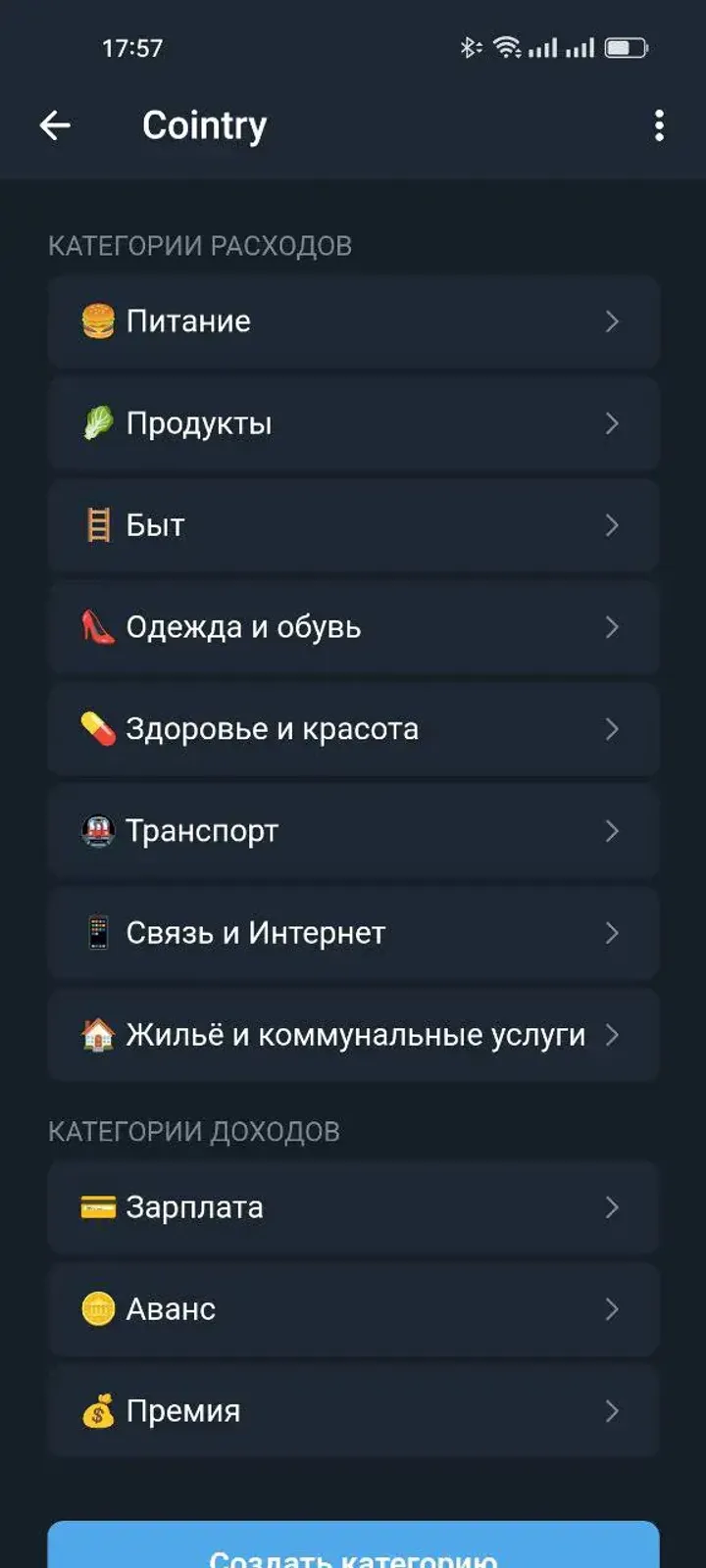Click the red shoe icon for Одежда и обувь

pos(97,627)
